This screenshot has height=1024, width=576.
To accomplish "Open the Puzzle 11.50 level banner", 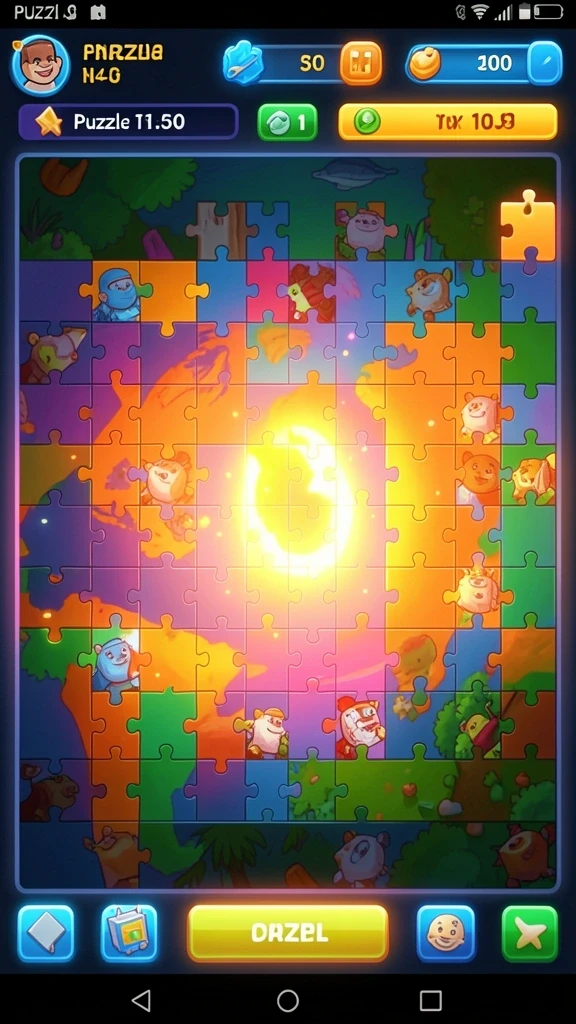I will 129,122.
